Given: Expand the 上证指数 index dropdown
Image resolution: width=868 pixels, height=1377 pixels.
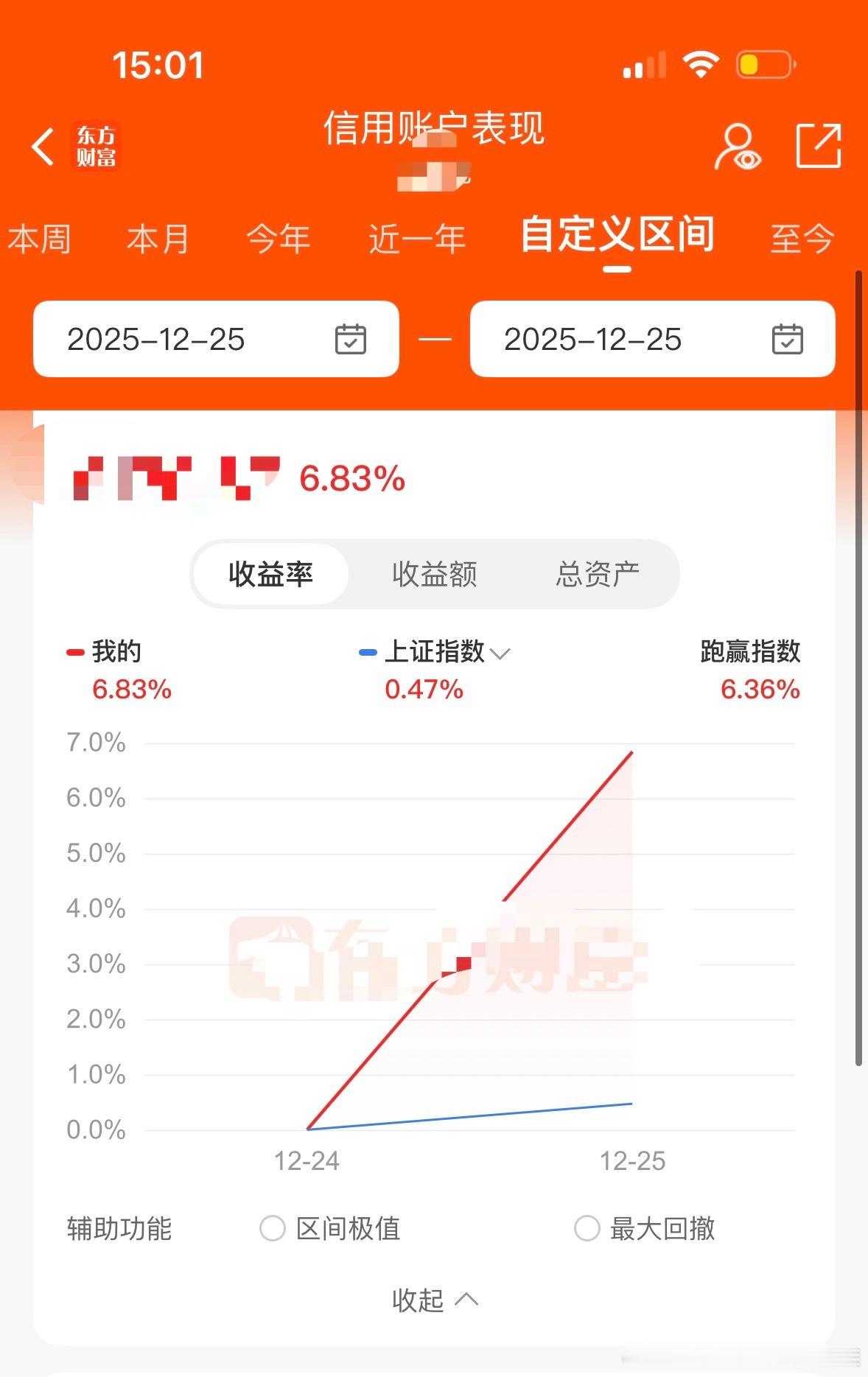Looking at the screenshot, I should coord(500,653).
